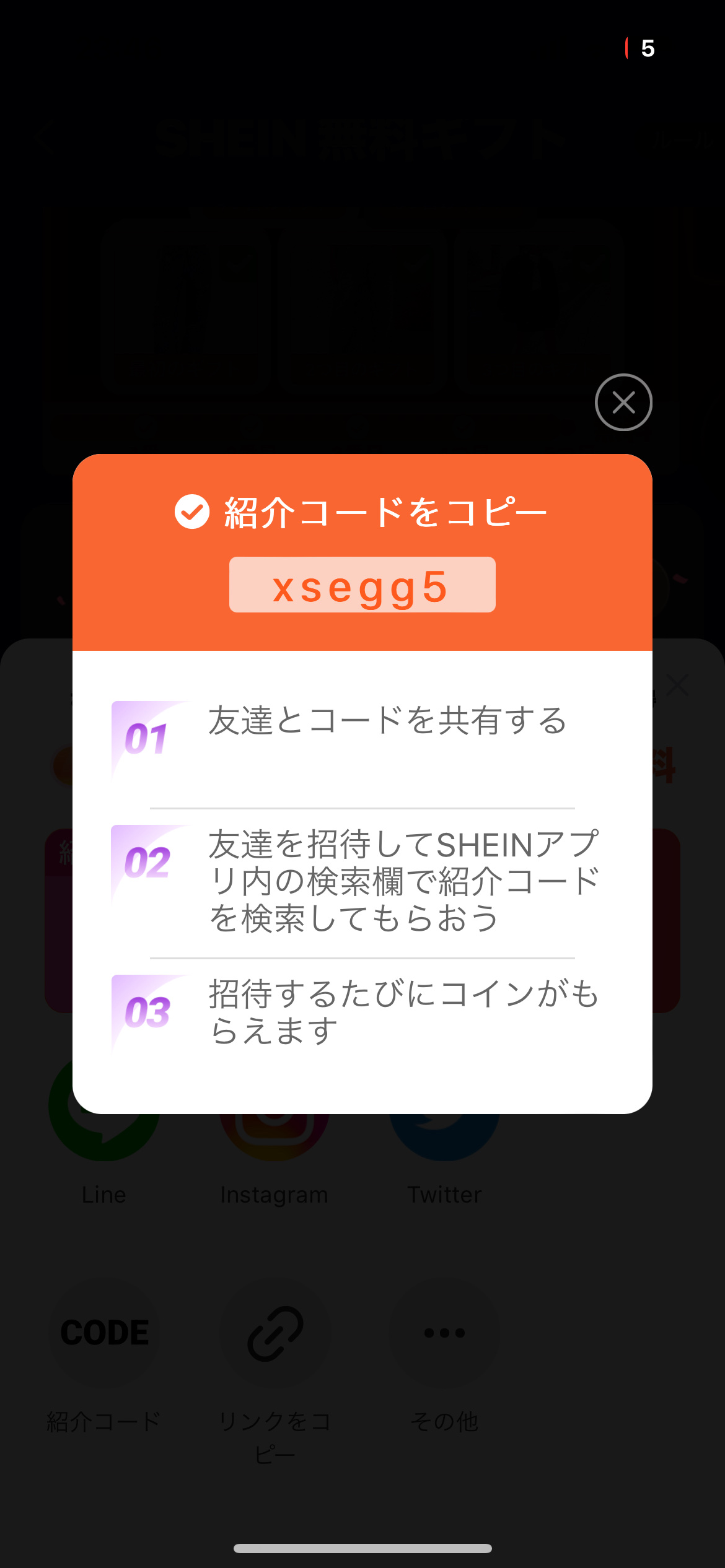The height and width of the screenshot is (1568, 725).
Task: Tap the Twitter label under its icon
Action: click(x=445, y=1194)
